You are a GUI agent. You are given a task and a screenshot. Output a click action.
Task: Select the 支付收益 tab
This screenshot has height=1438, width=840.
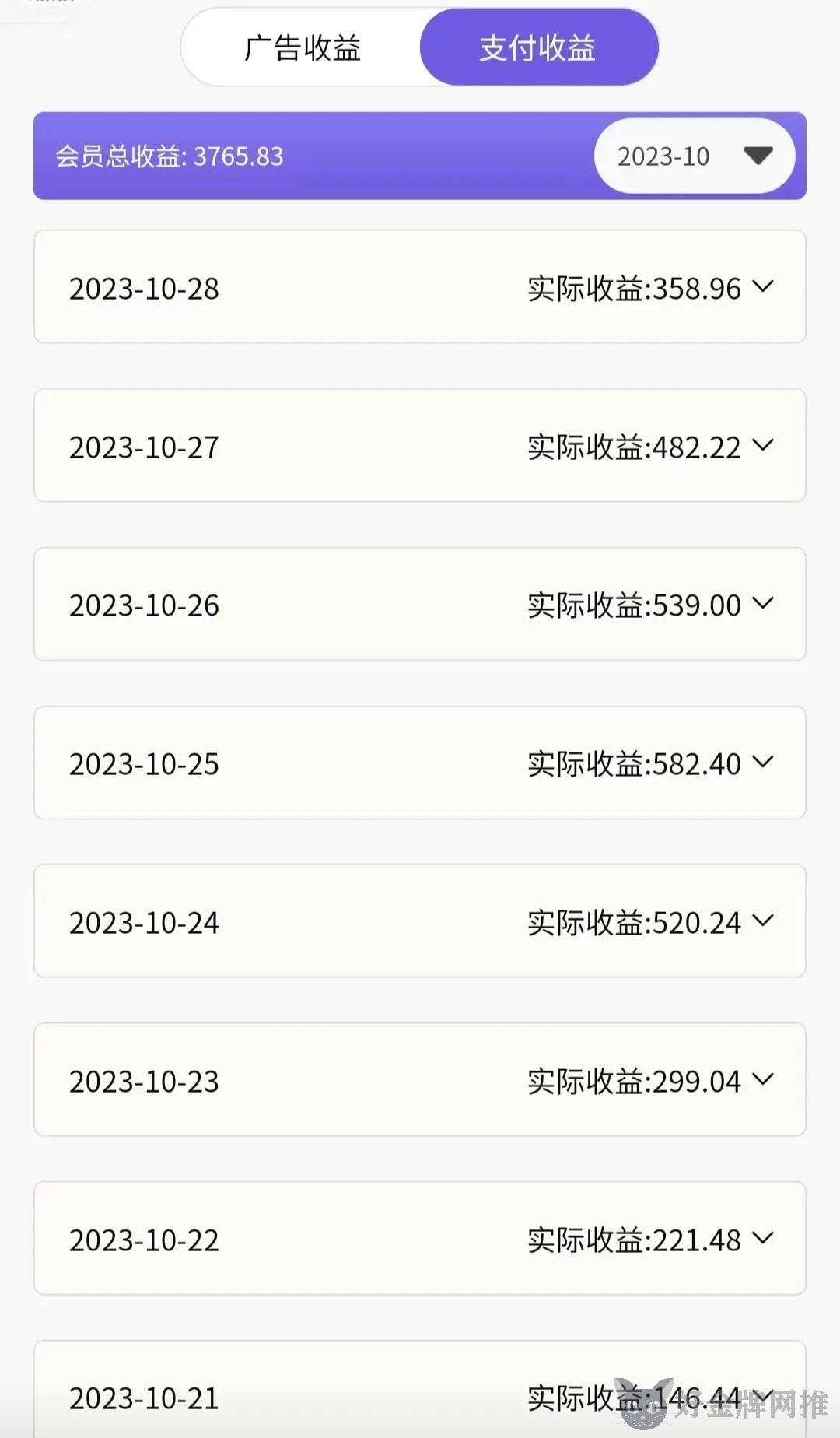pos(538,47)
